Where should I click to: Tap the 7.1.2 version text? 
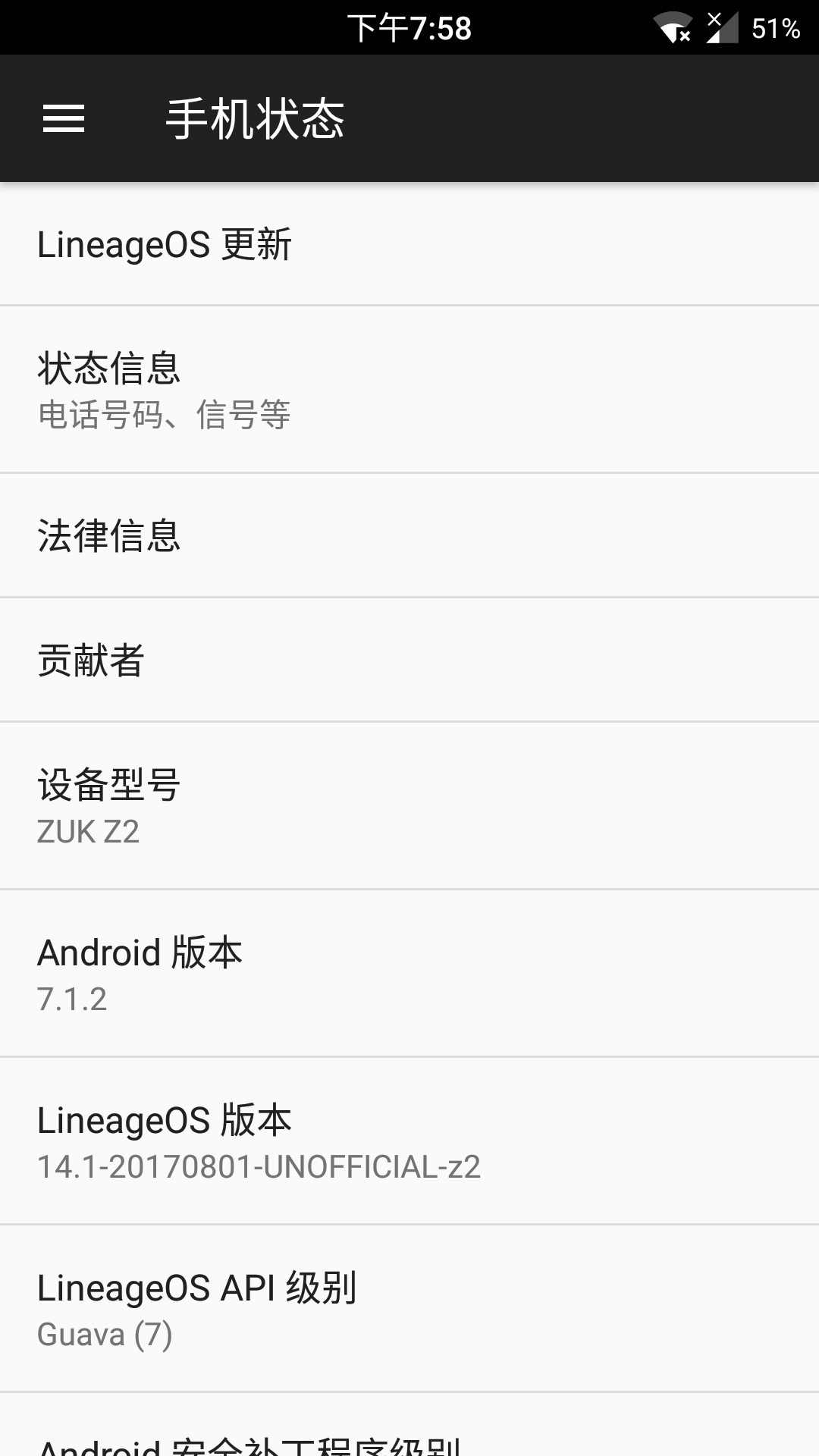click(x=73, y=1001)
